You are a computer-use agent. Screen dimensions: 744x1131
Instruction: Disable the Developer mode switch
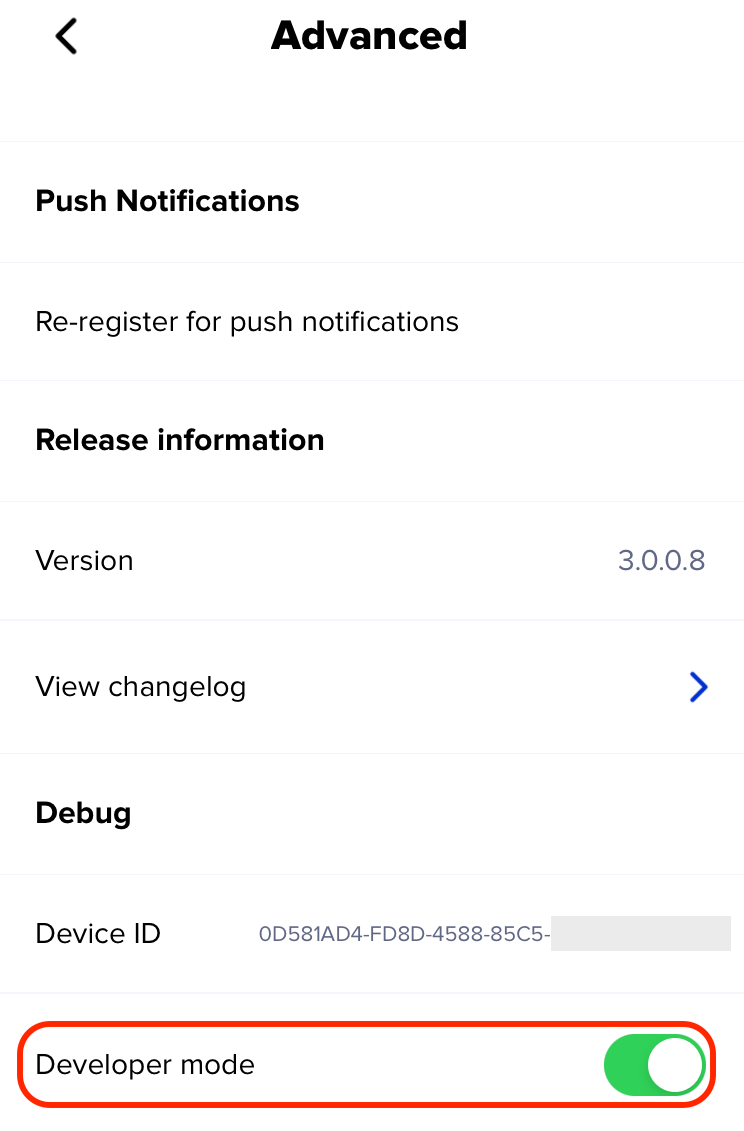[654, 1065]
